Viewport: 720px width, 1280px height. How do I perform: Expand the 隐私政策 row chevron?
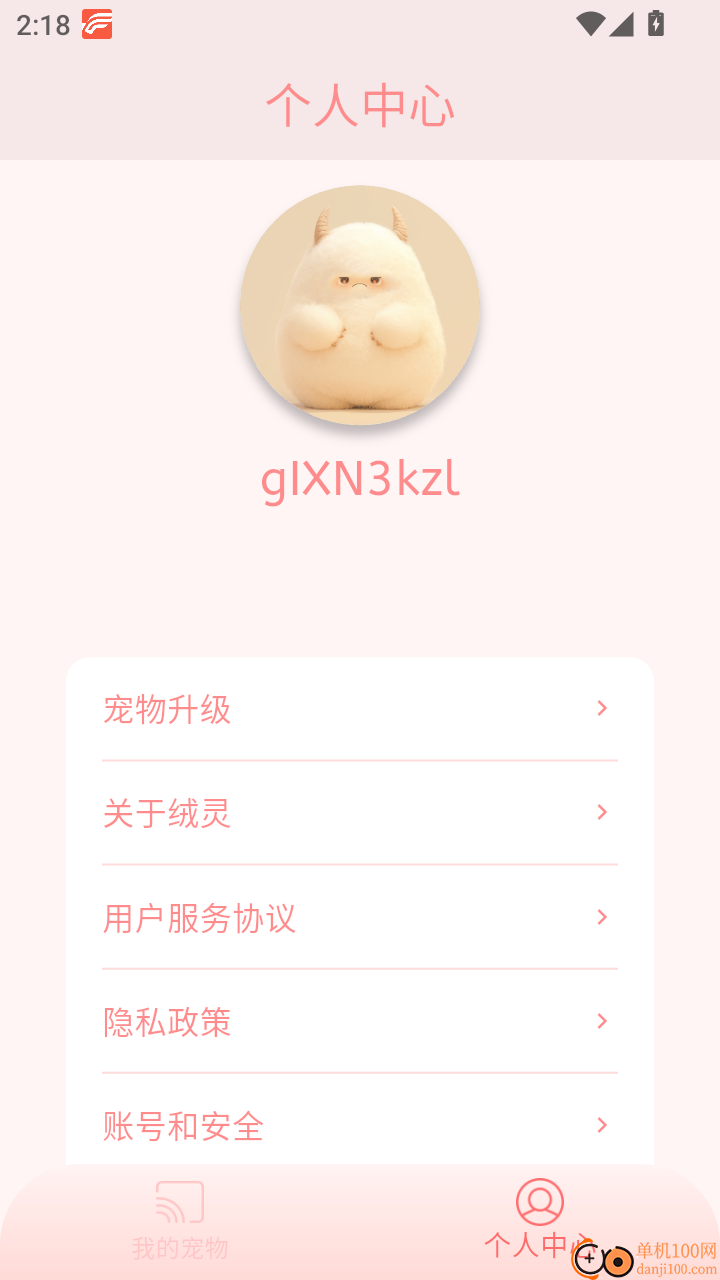click(602, 1021)
